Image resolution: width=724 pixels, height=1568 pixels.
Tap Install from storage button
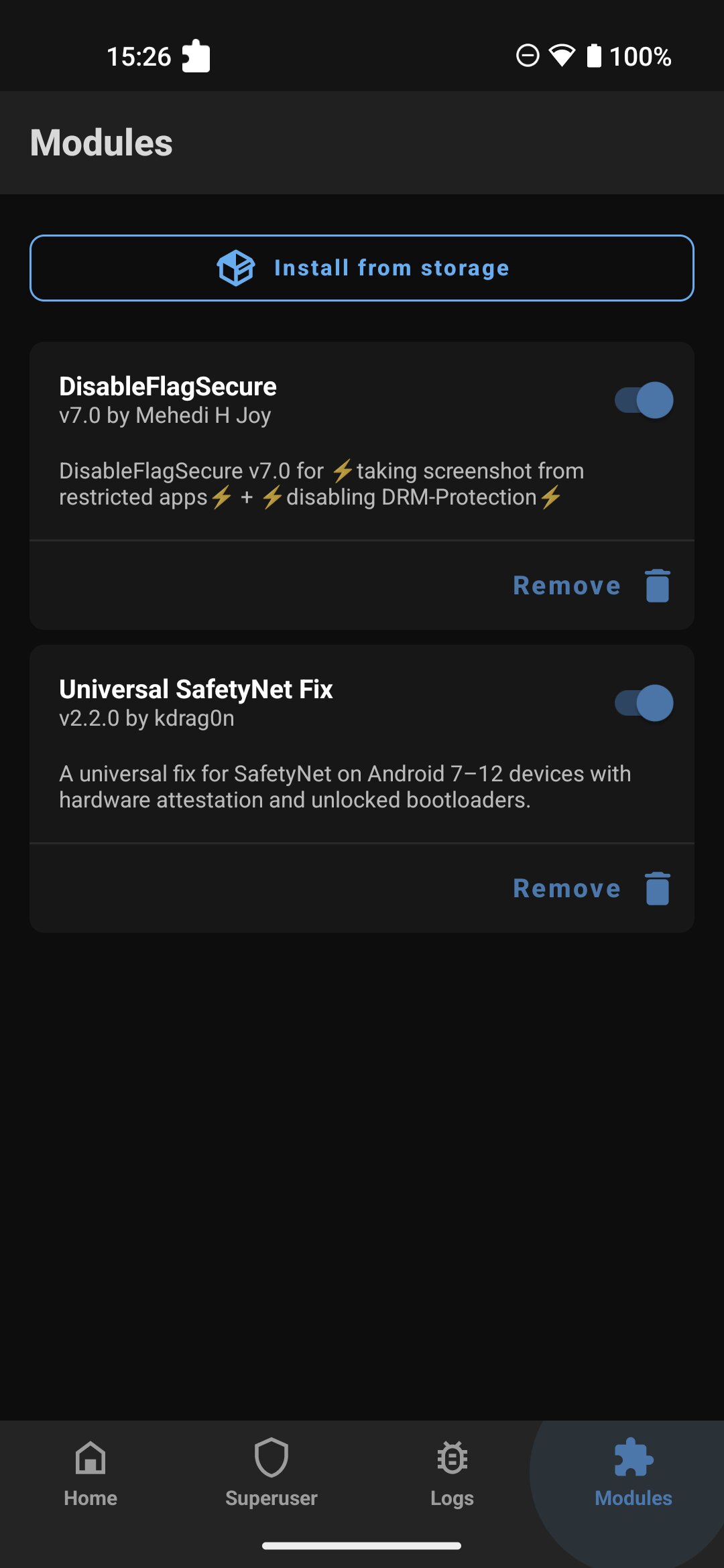pos(362,268)
